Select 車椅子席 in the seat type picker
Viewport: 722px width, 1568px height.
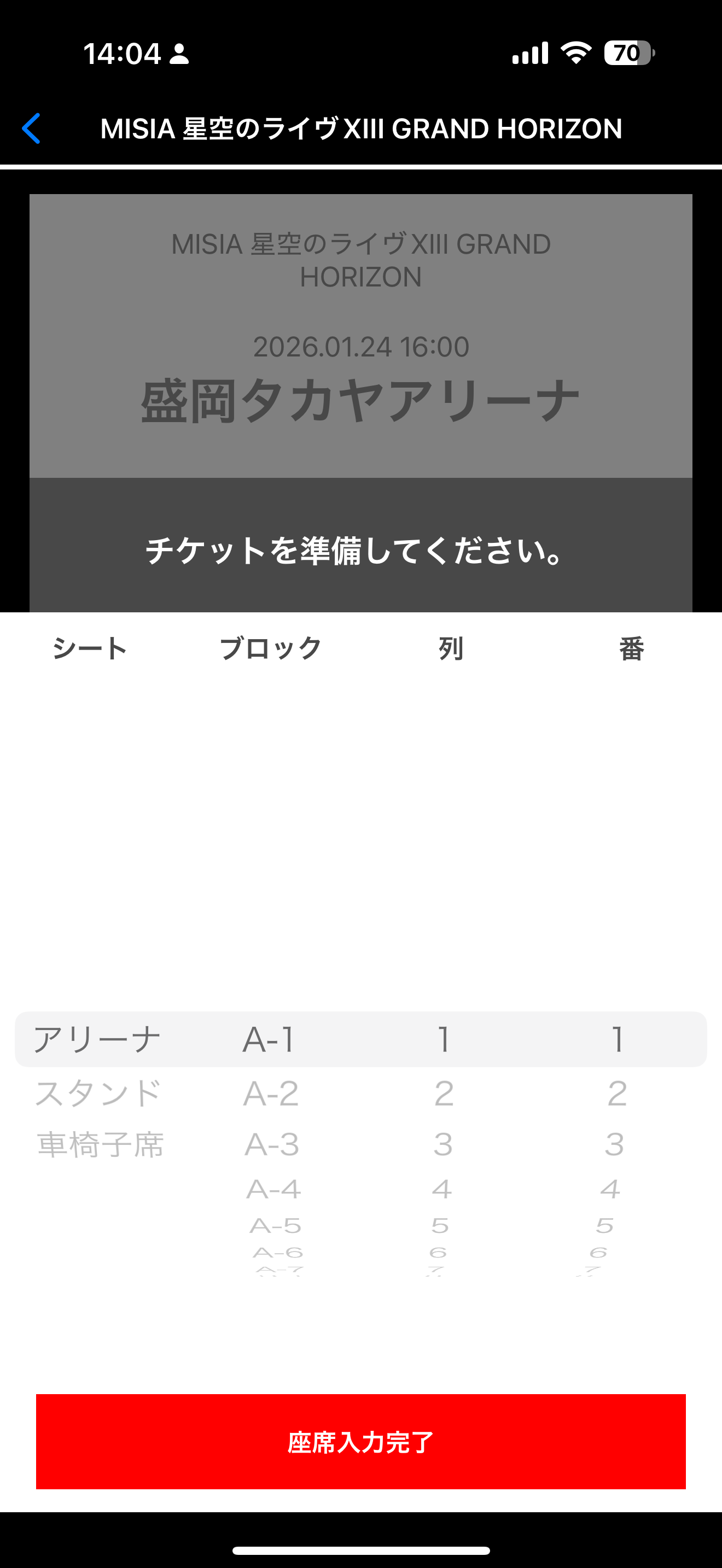click(x=98, y=1143)
